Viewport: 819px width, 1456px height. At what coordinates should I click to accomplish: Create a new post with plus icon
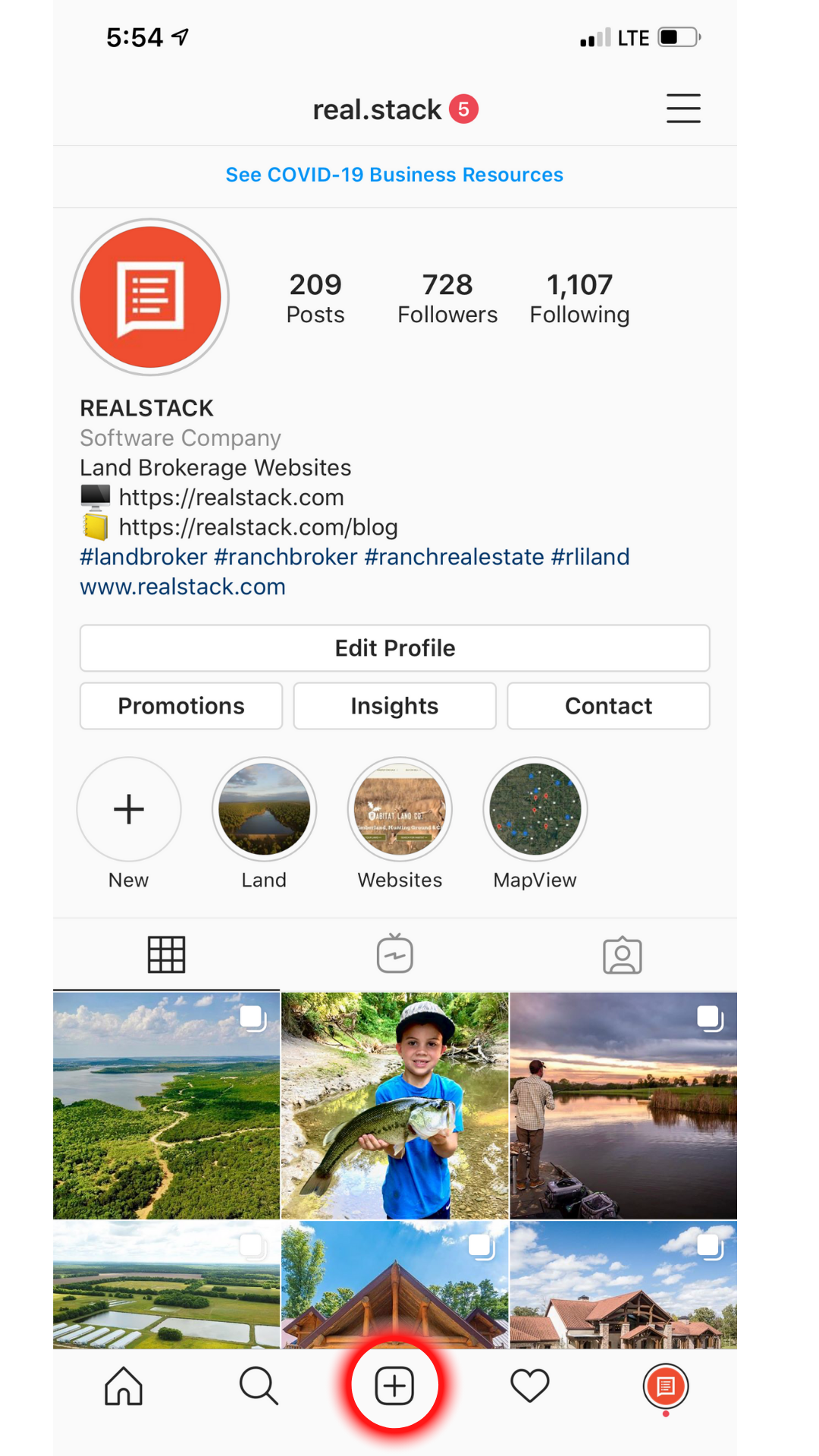[394, 1386]
